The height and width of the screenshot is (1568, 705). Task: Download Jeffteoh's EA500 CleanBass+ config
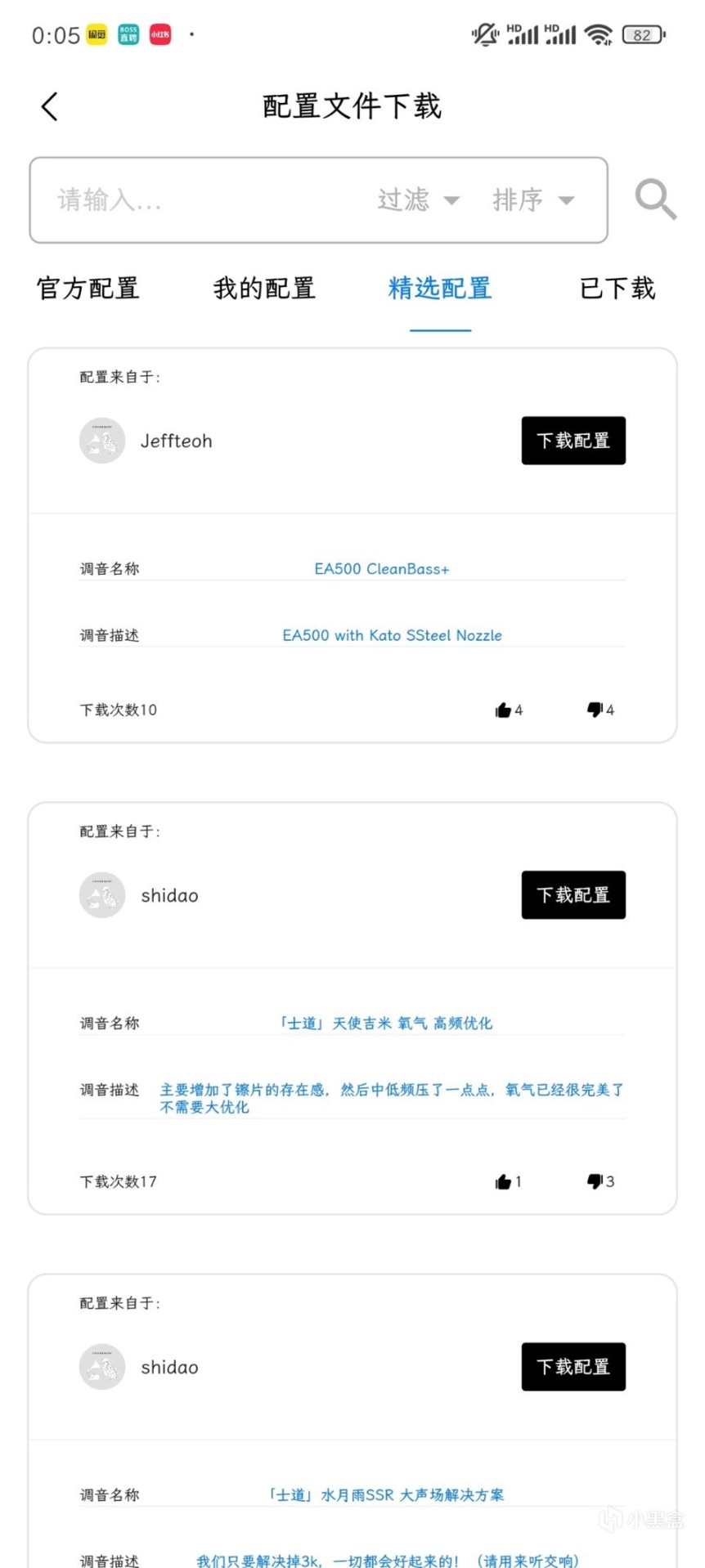[573, 441]
